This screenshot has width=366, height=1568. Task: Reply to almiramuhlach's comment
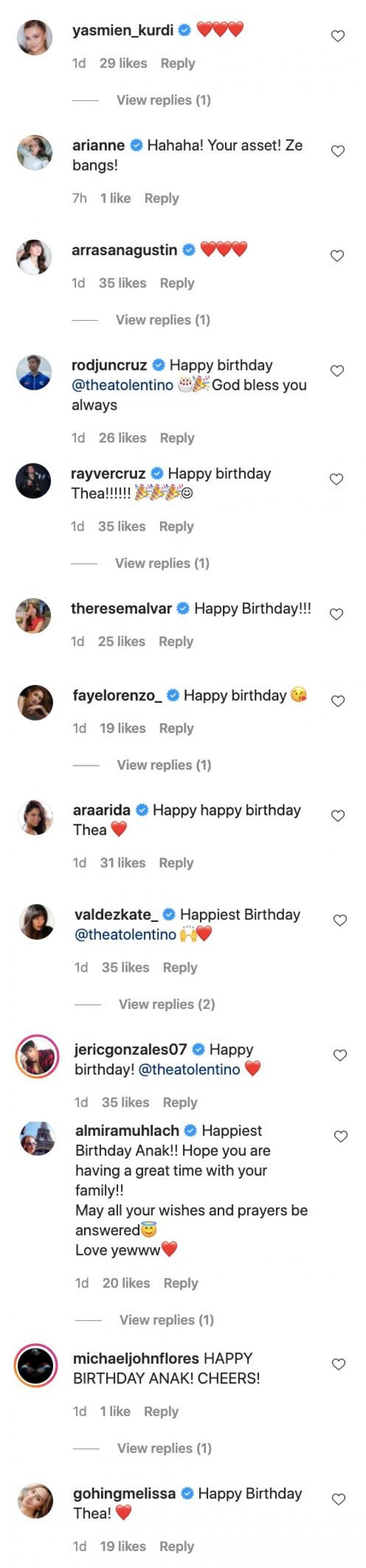point(180,1283)
